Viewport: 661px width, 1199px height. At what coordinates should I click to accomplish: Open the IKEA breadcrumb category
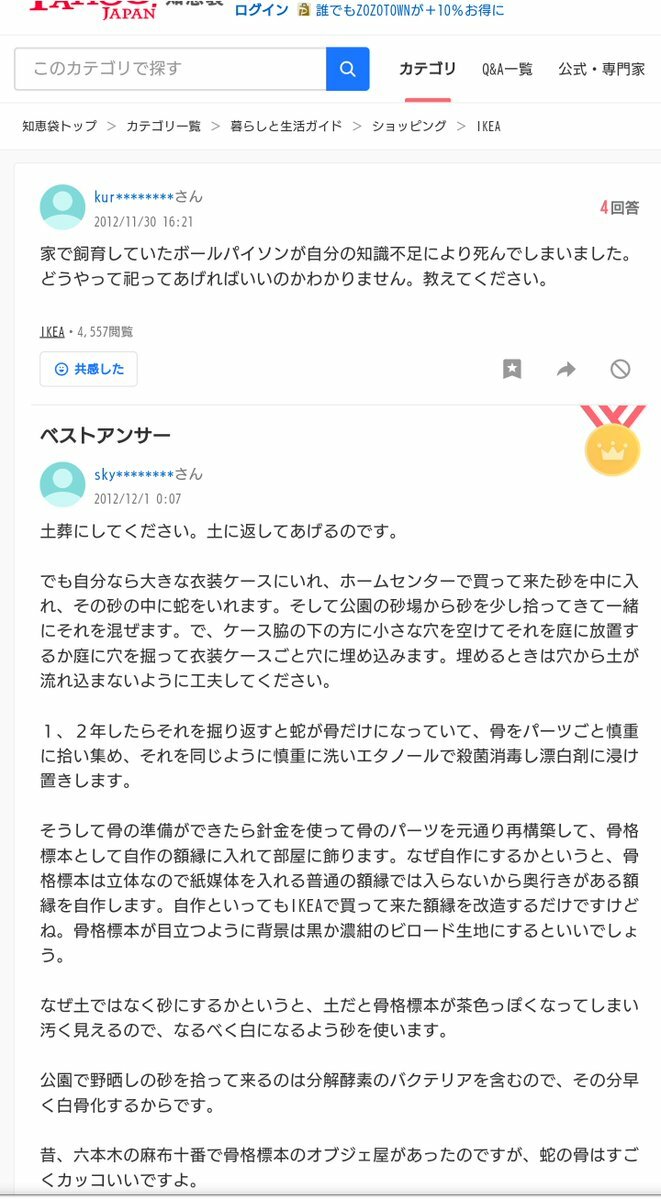[x=488, y=126]
